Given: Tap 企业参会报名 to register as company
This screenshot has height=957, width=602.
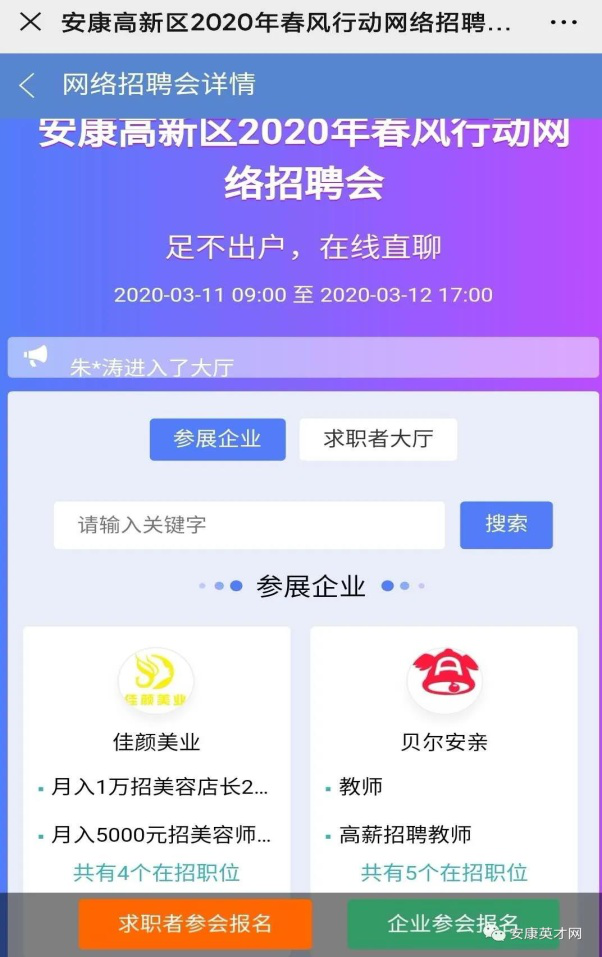Looking at the screenshot, I should pos(453,923).
